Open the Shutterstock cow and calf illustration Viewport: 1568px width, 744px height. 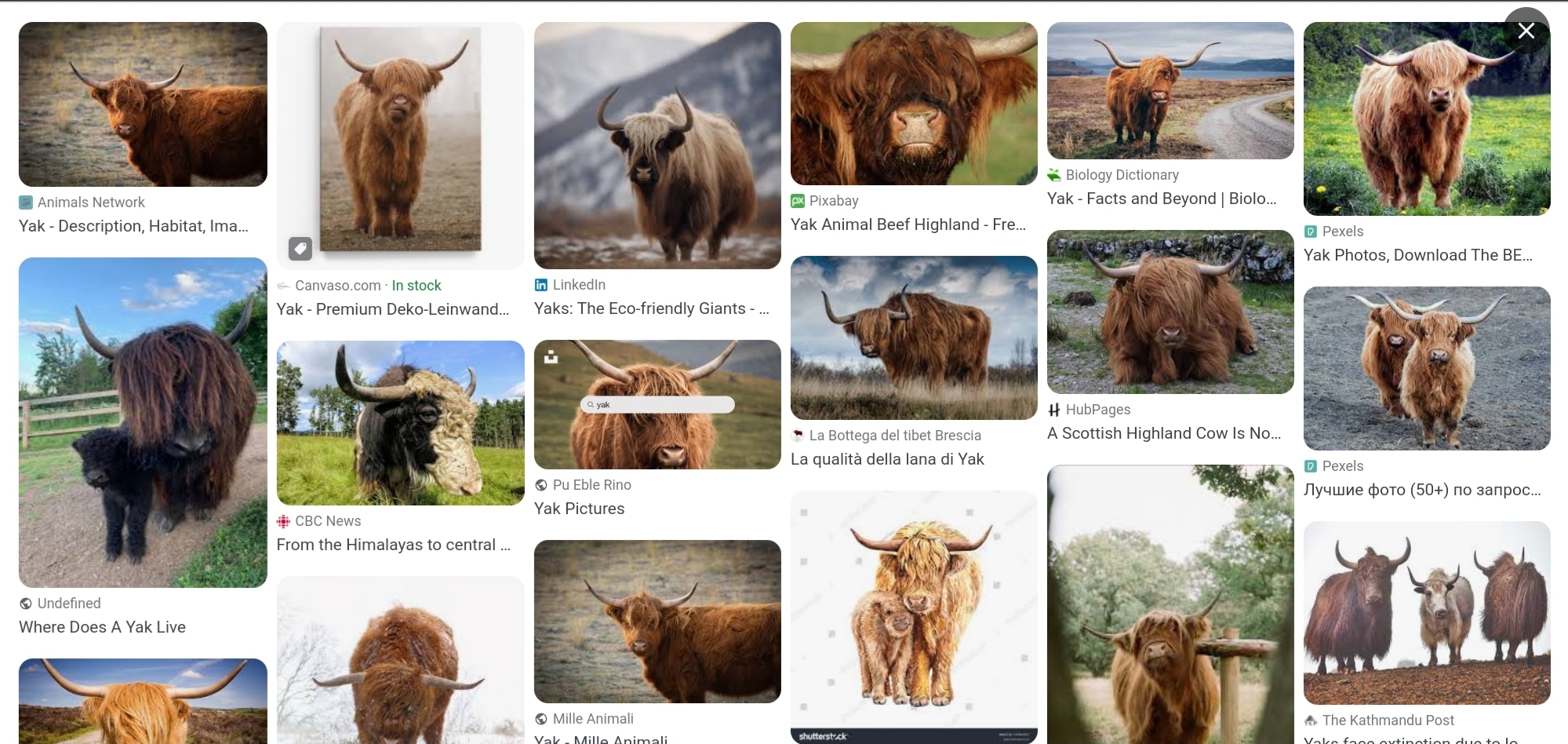click(x=914, y=612)
